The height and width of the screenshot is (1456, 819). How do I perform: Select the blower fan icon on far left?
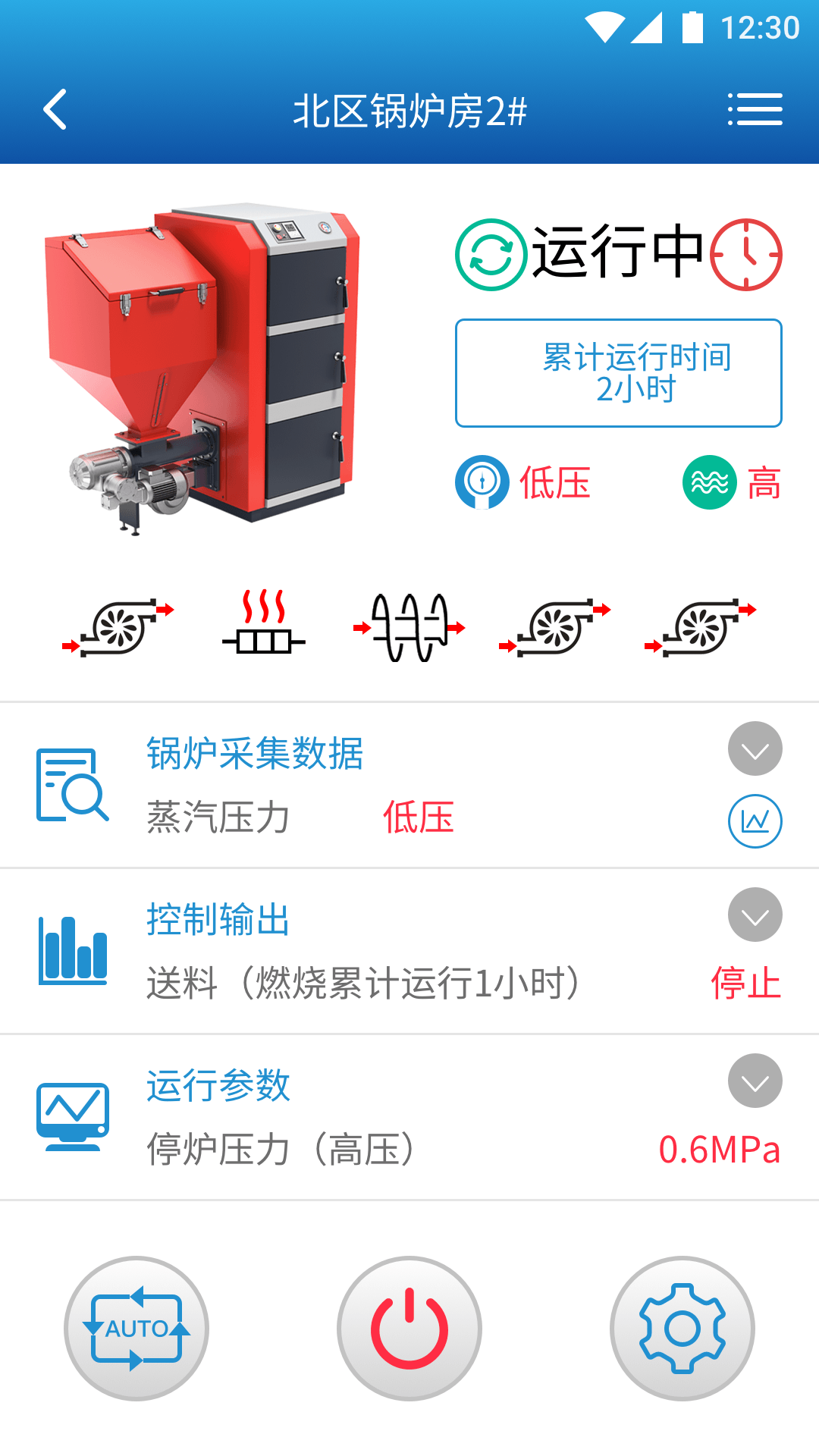121,626
